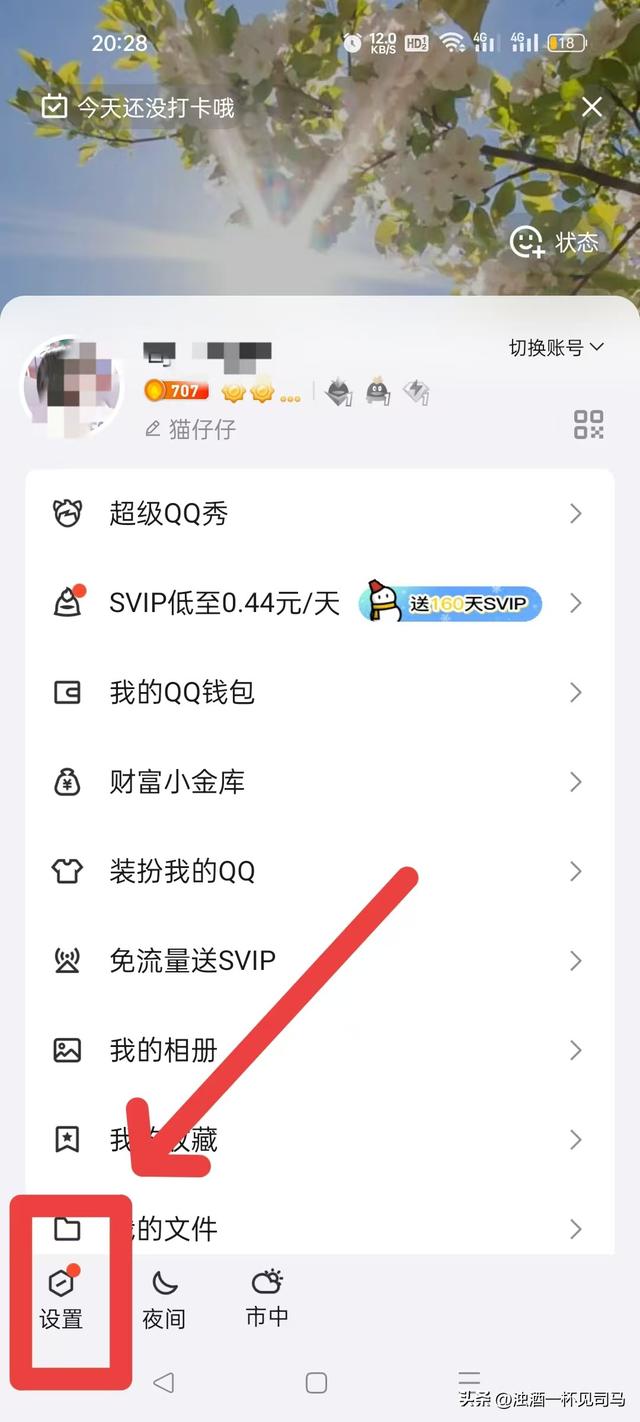Open 免流量送SVIP
Screen dimensions: 640x1422
[318, 961]
